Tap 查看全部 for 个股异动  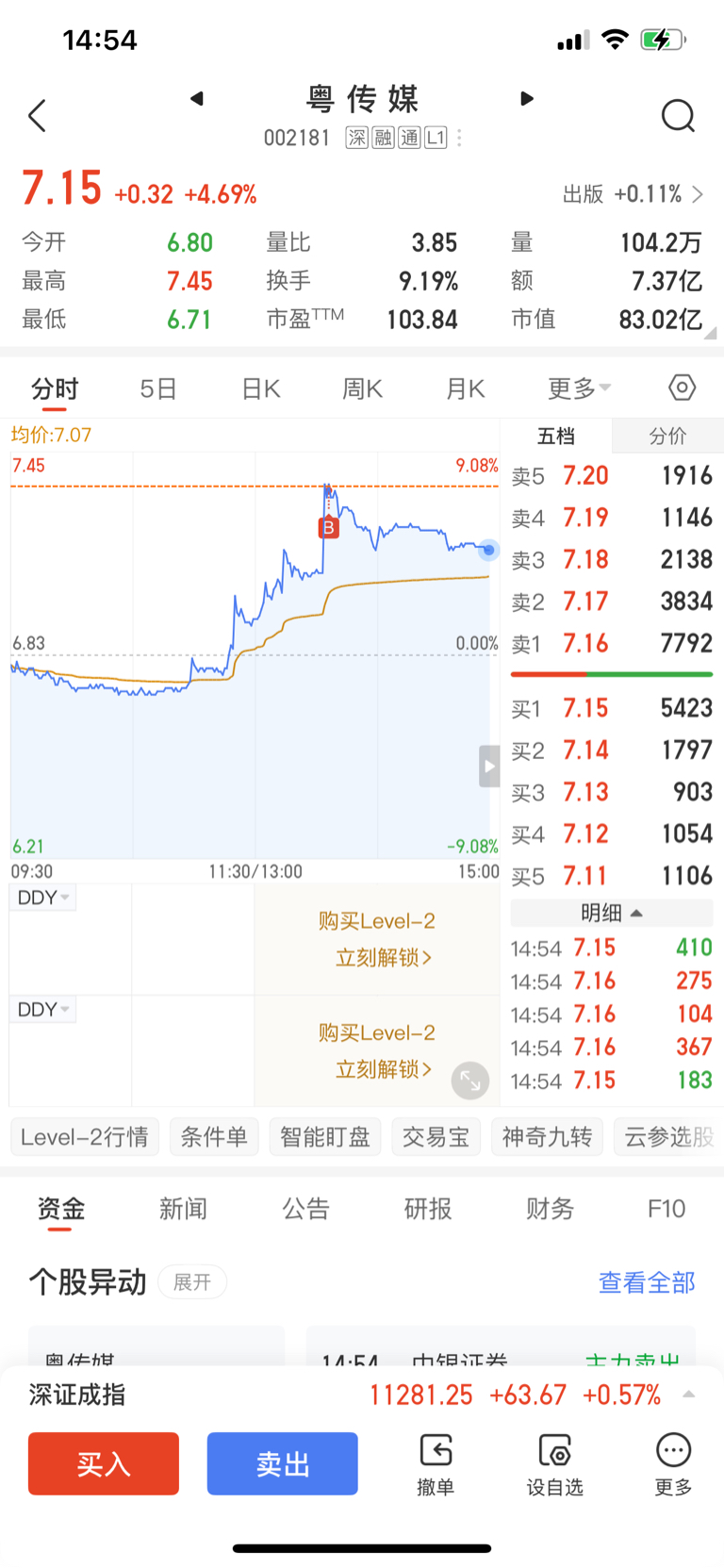[x=647, y=1282]
